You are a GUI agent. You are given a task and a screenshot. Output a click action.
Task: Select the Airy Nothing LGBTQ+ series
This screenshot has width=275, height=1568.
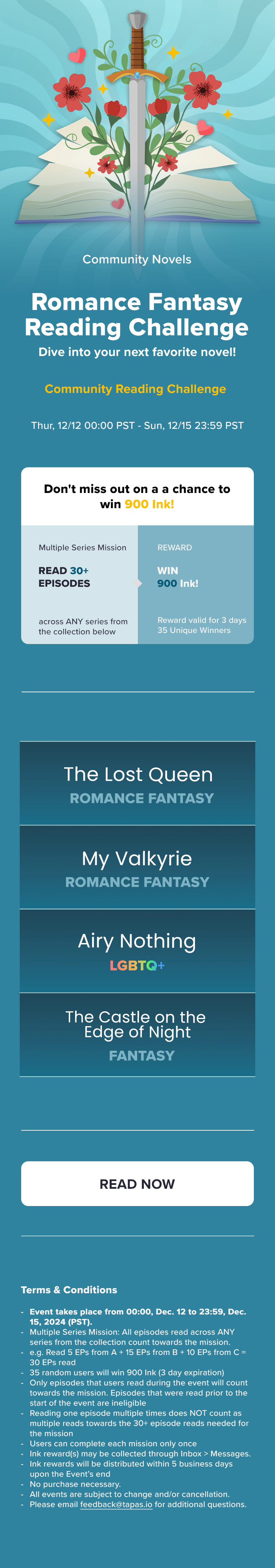tap(137, 950)
